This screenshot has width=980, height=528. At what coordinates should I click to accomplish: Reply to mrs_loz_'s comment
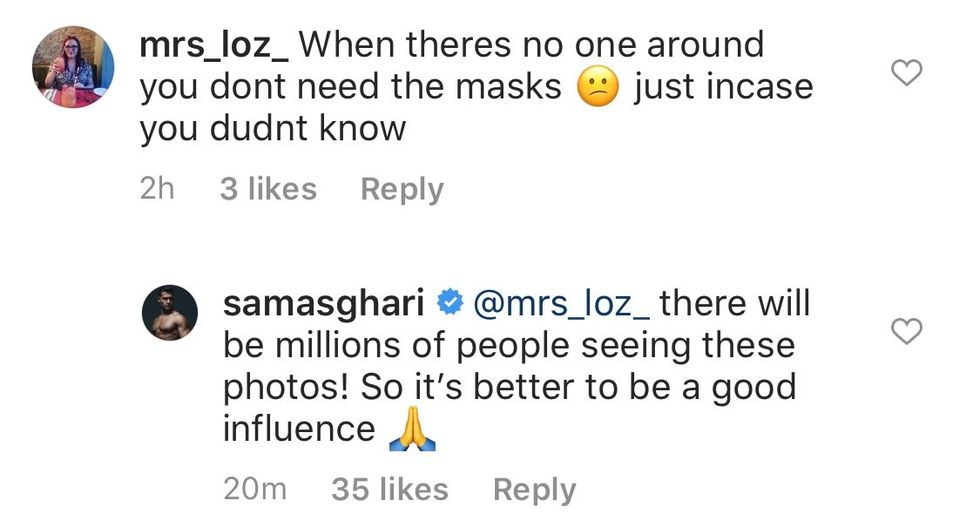click(401, 189)
